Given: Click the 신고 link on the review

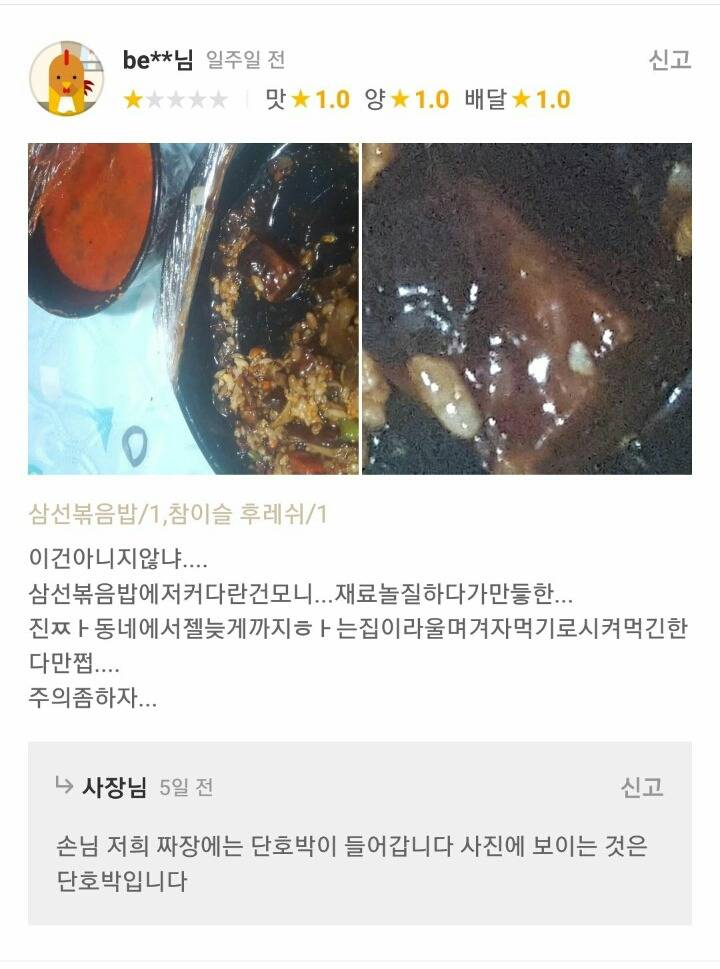Looking at the screenshot, I should 656,57.
